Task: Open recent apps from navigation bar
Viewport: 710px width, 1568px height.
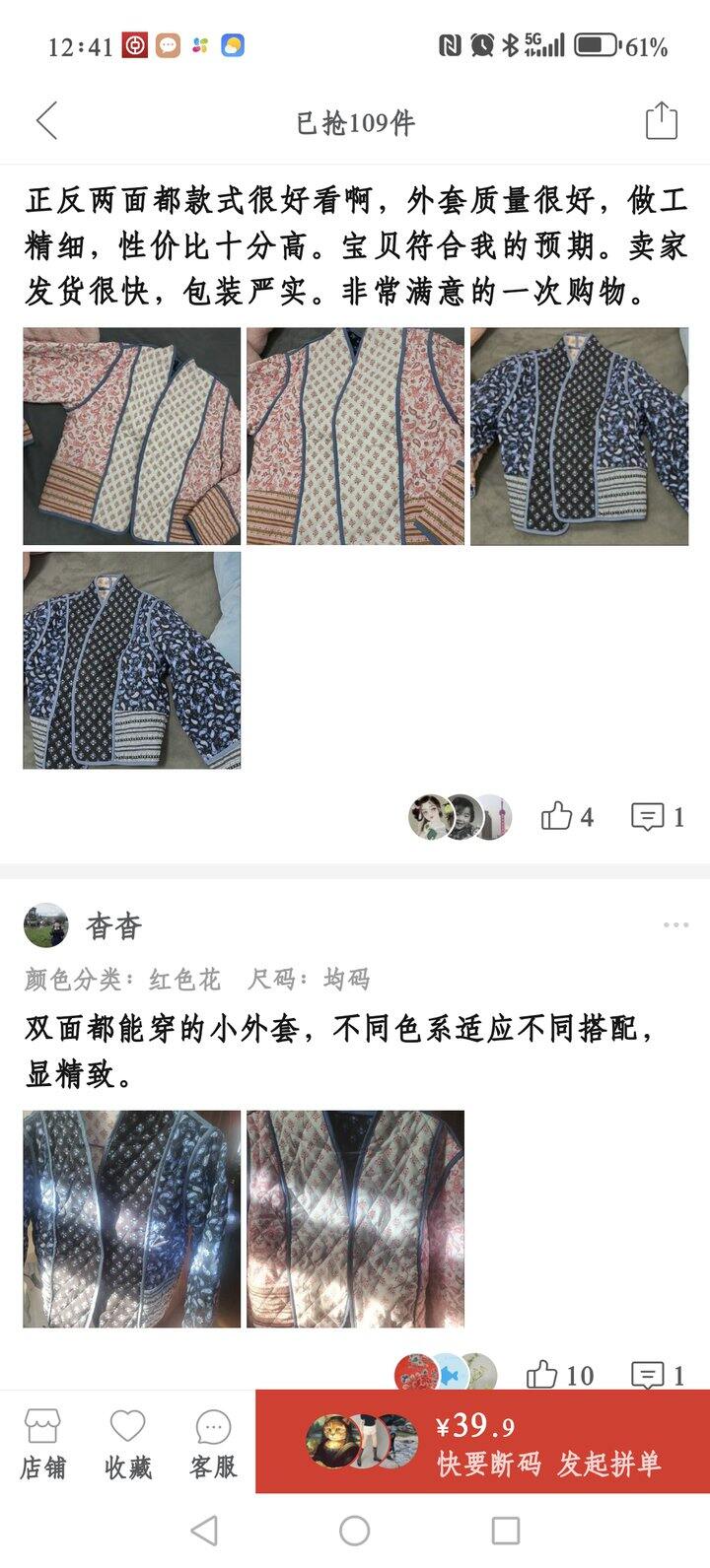Action: pos(505,1531)
